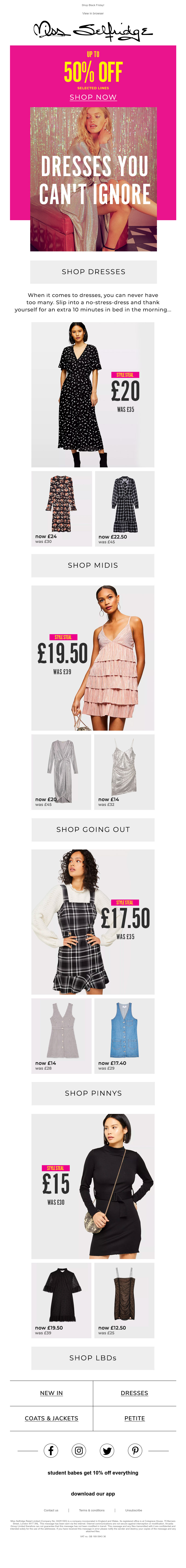
Task: Visit the Facebook page
Action: tap(51, 1451)
